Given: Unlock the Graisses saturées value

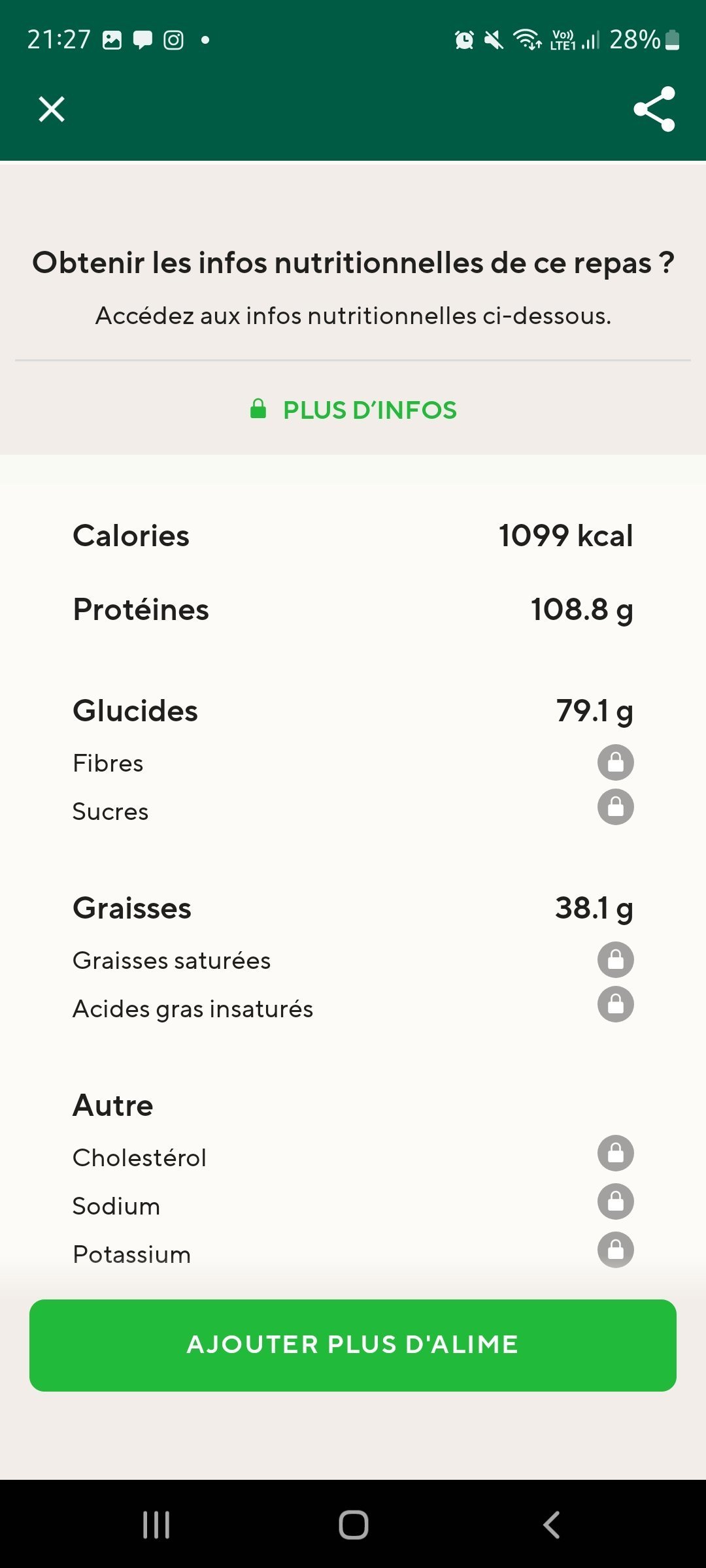Looking at the screenshot, I should pyautogui.click(x=615, y=960).
